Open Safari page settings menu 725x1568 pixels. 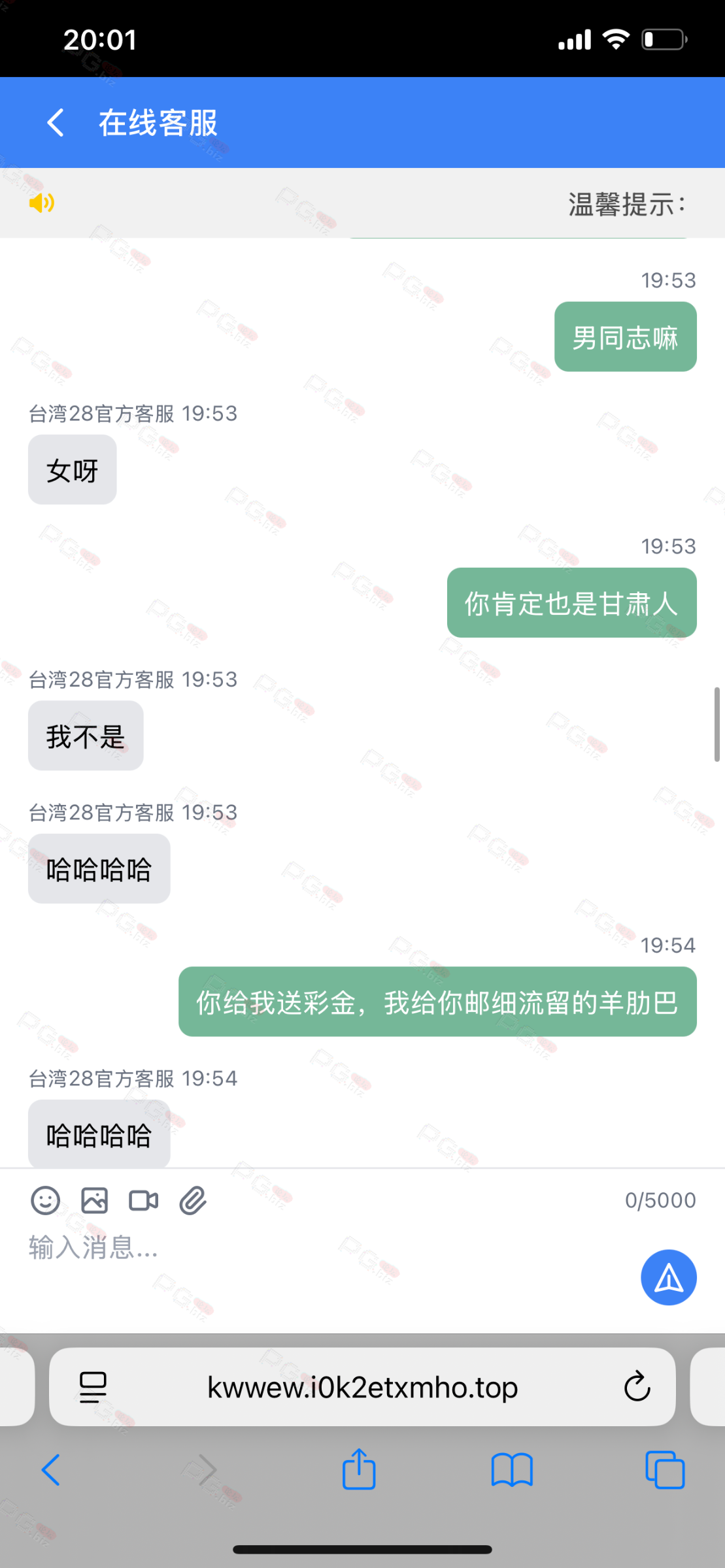[93, 1387]
